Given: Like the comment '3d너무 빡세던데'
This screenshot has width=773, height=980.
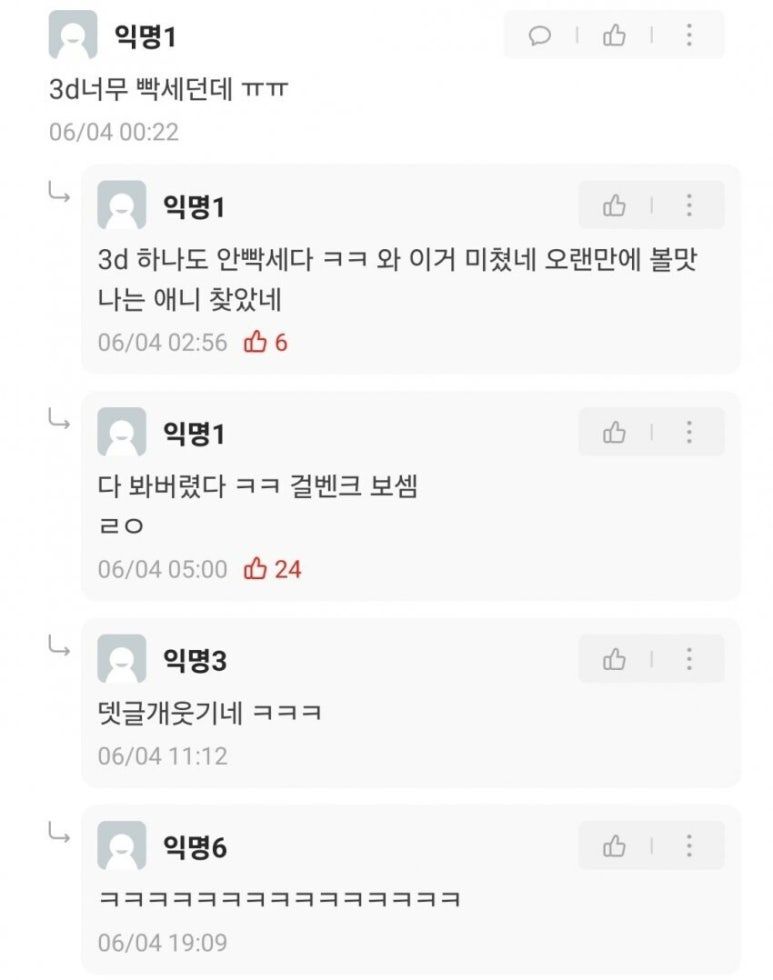Looking at the screenshot, I should [614, 36].
